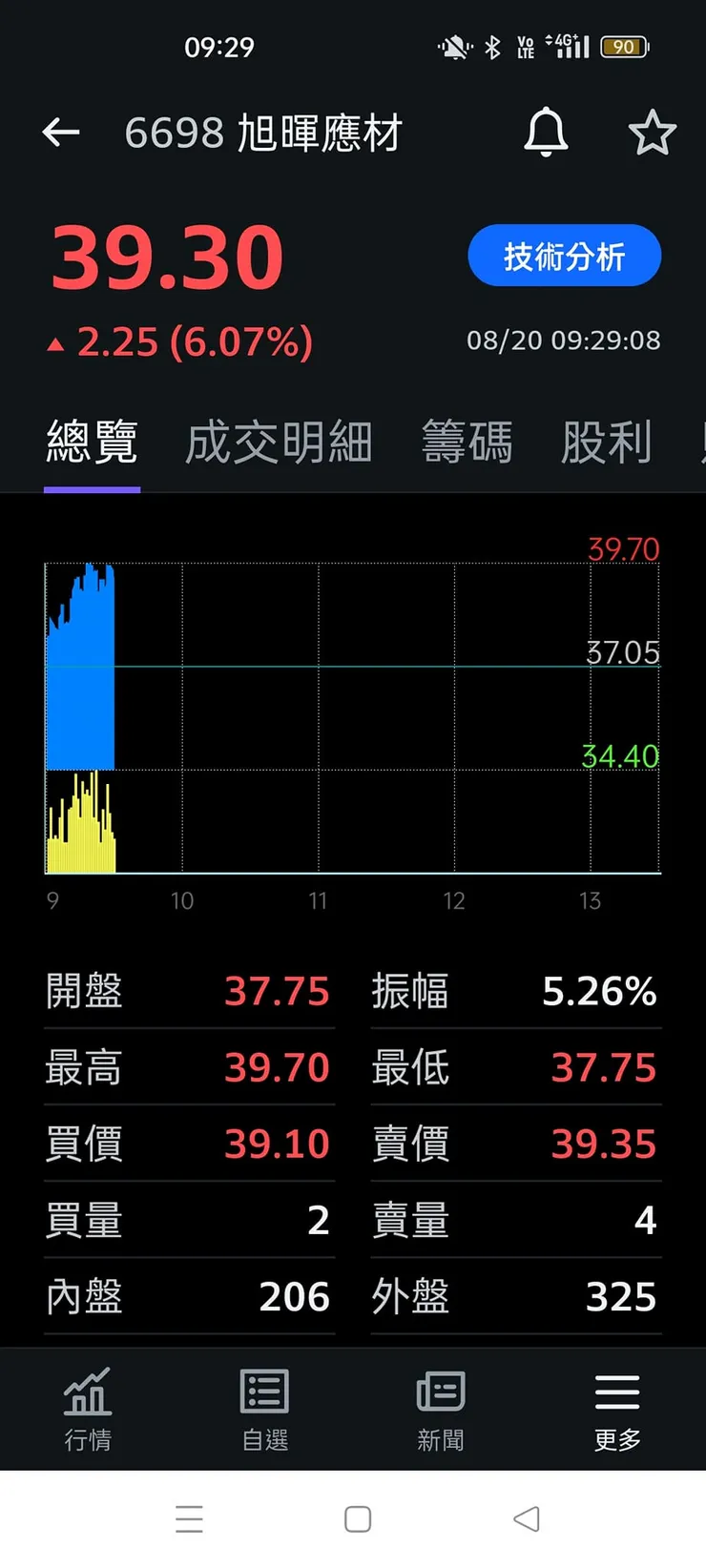Tap the battery indicator showing 90
This screenshot has height=1568, width=706.
pos(625,46)
